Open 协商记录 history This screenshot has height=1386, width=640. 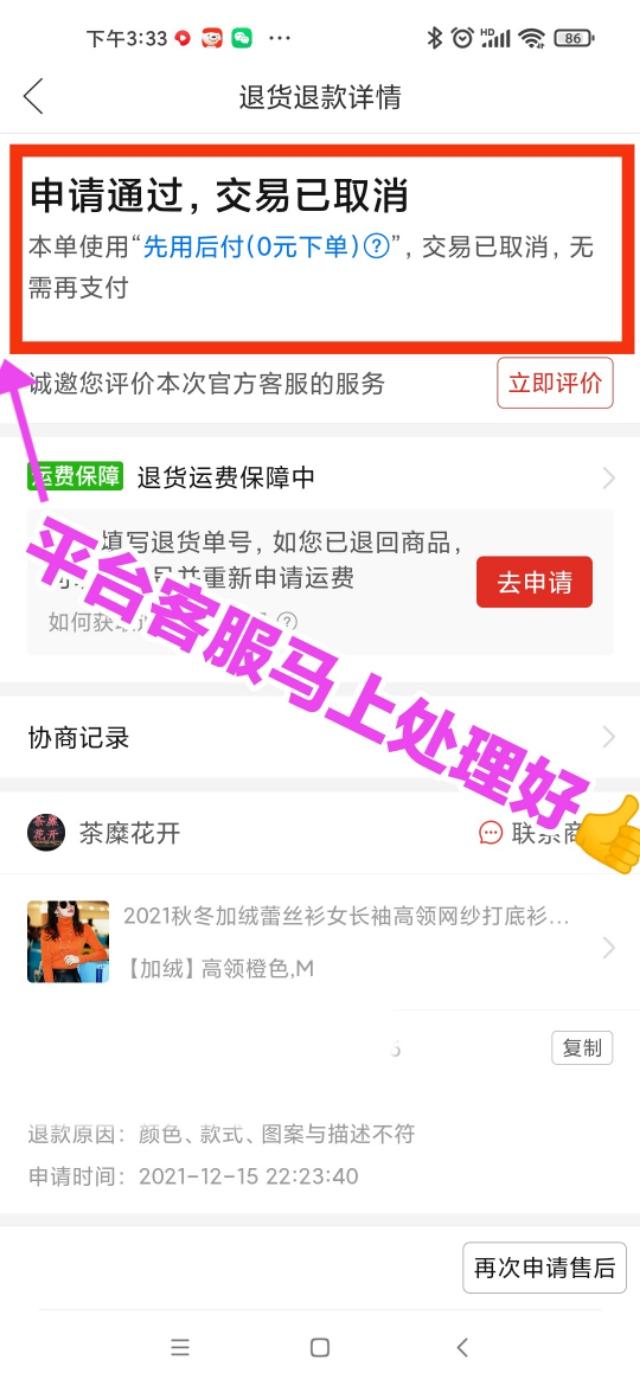tap(320, 738)
